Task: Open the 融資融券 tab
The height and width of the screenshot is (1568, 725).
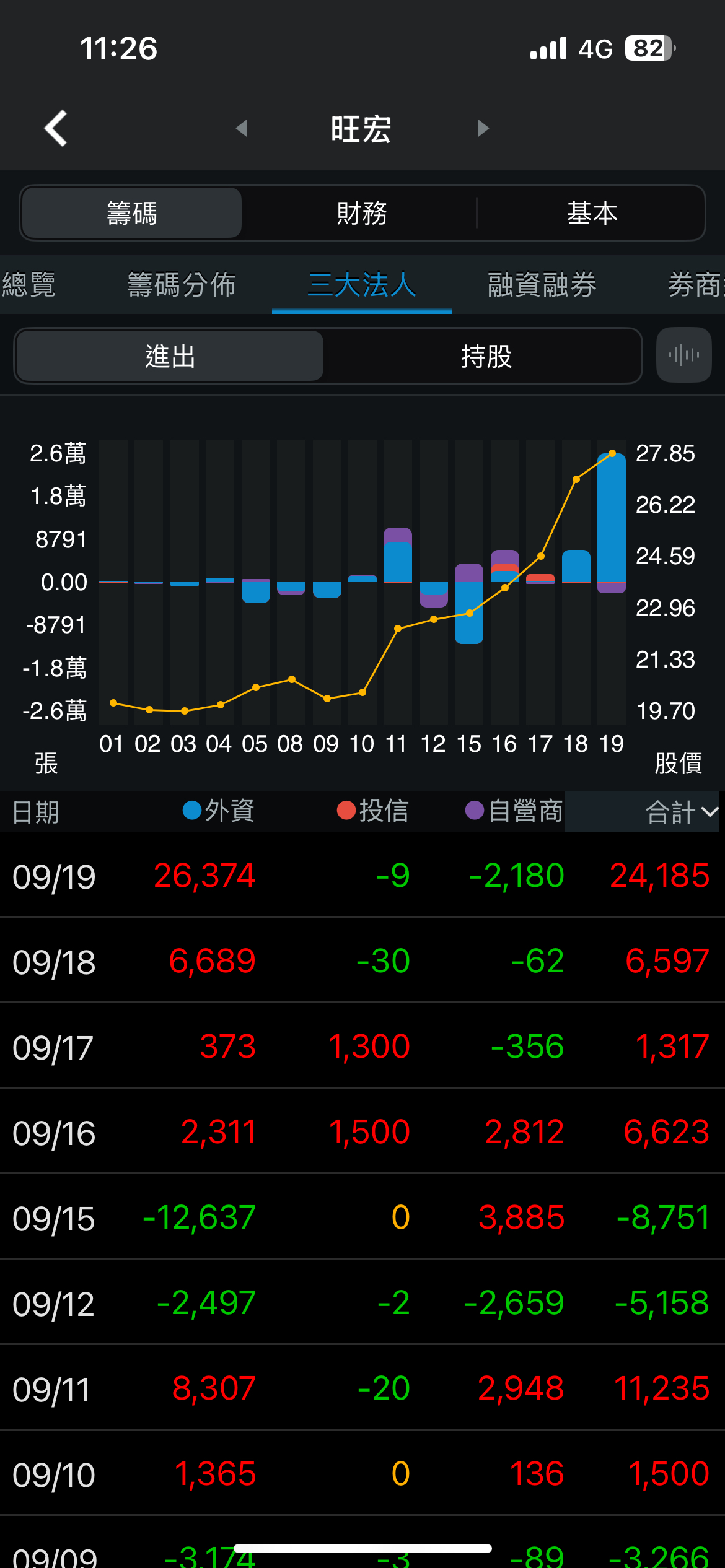Action: [x=542, y=285]
